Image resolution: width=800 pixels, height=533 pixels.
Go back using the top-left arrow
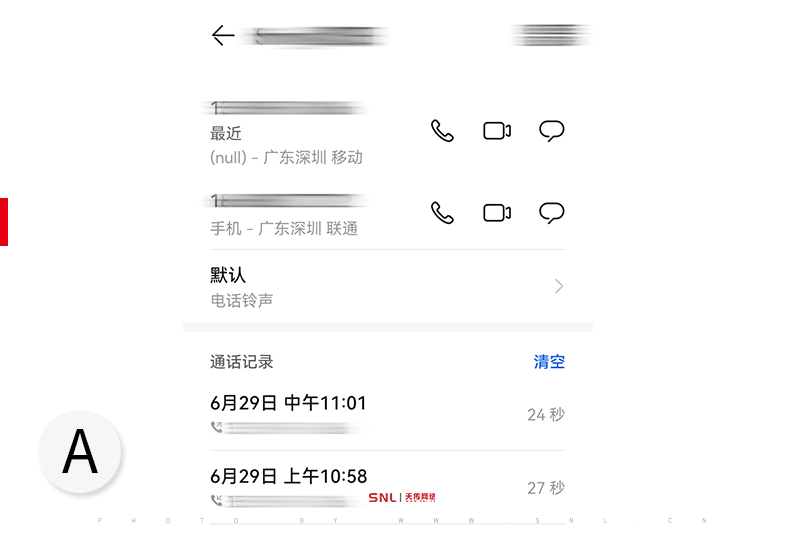click(222, 35)
